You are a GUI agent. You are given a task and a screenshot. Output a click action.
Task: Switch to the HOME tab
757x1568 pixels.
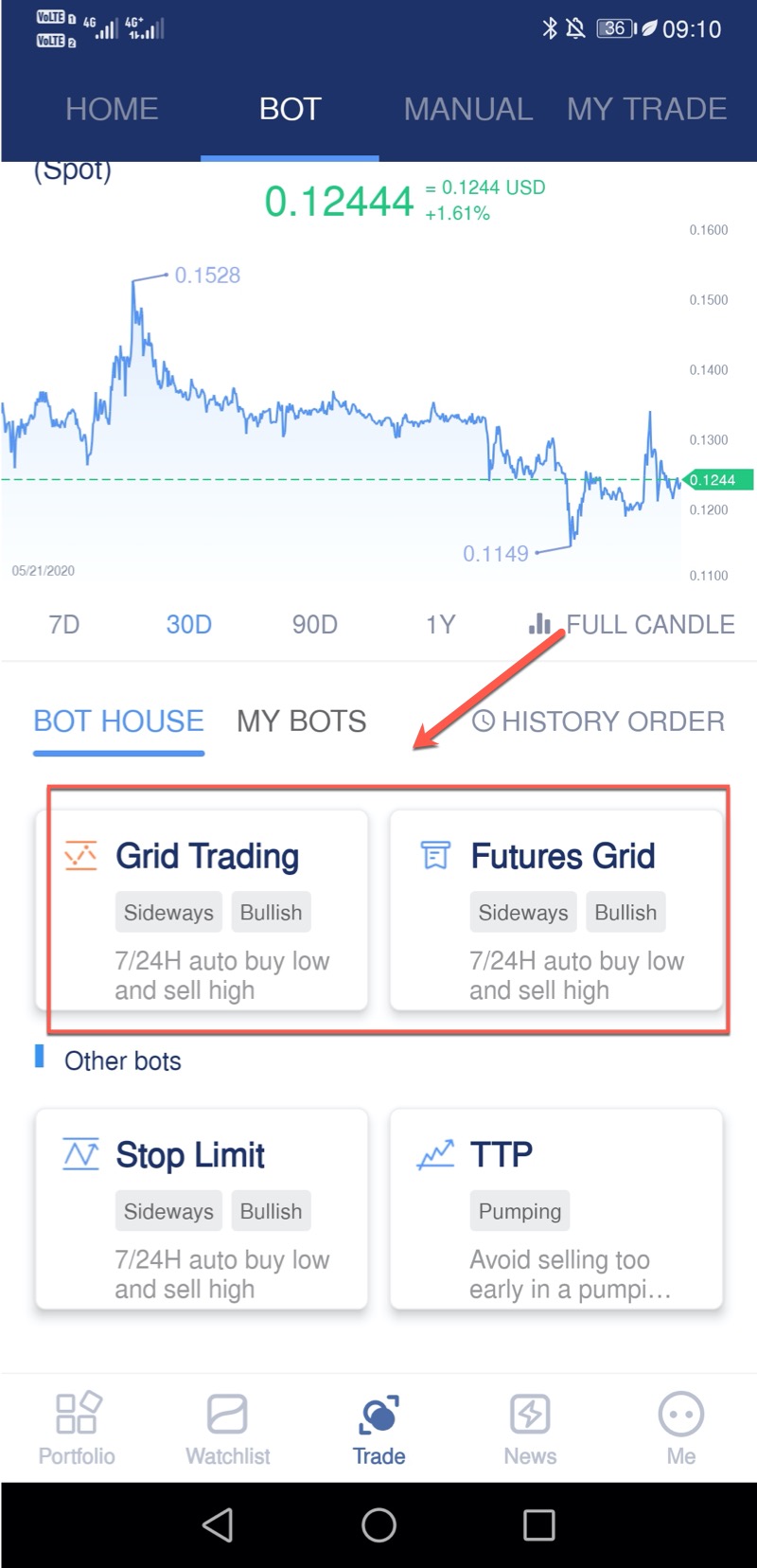click(x=112, y=110)
